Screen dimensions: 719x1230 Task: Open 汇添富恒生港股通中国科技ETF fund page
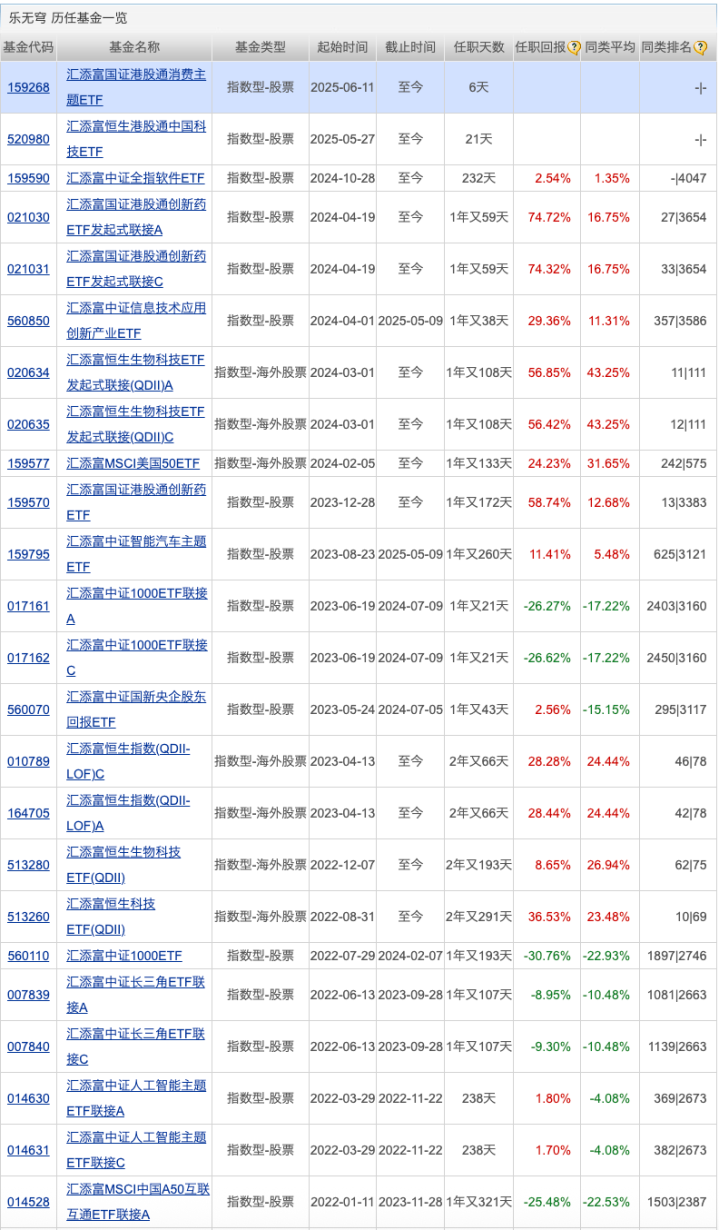point(136,140)
